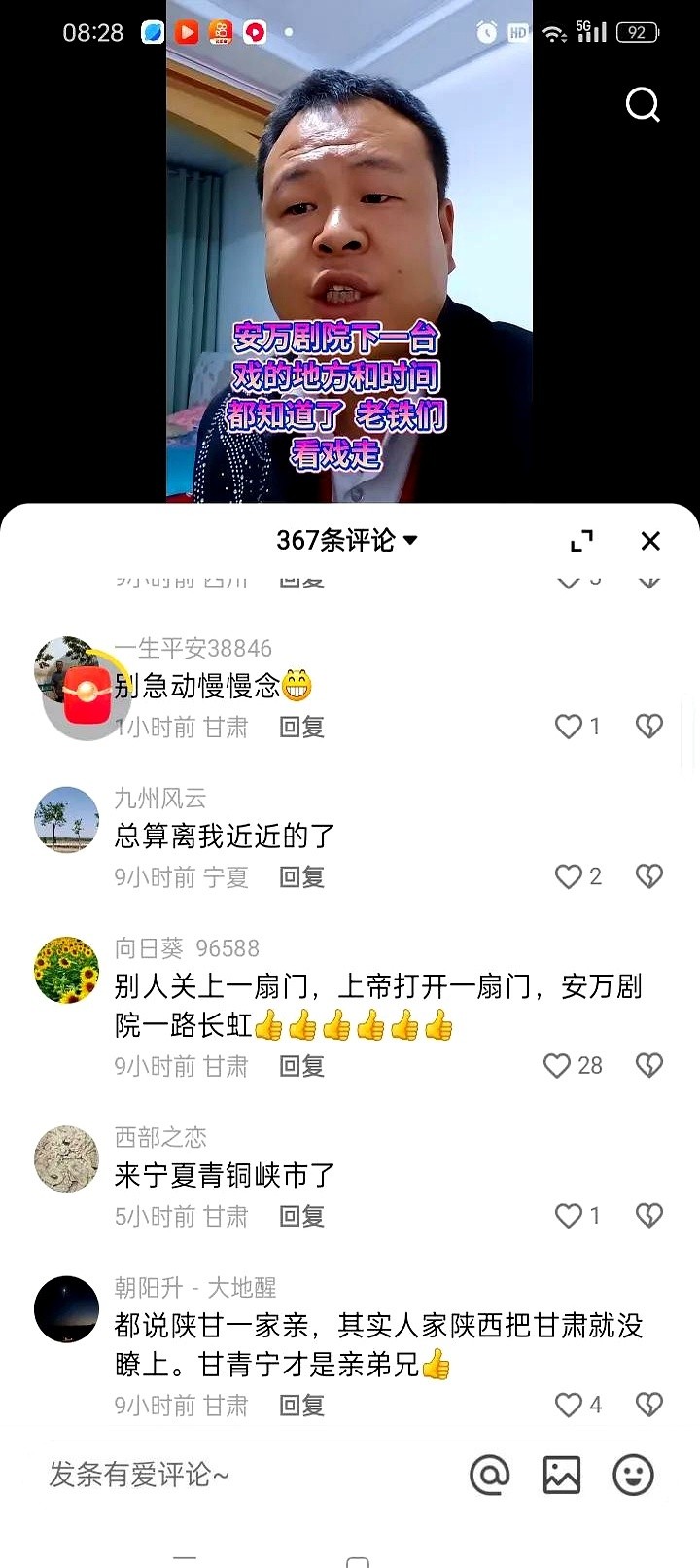Mention someone with the @ icon
Viewport: 700px width, 1568px height.
(489, 1475)
